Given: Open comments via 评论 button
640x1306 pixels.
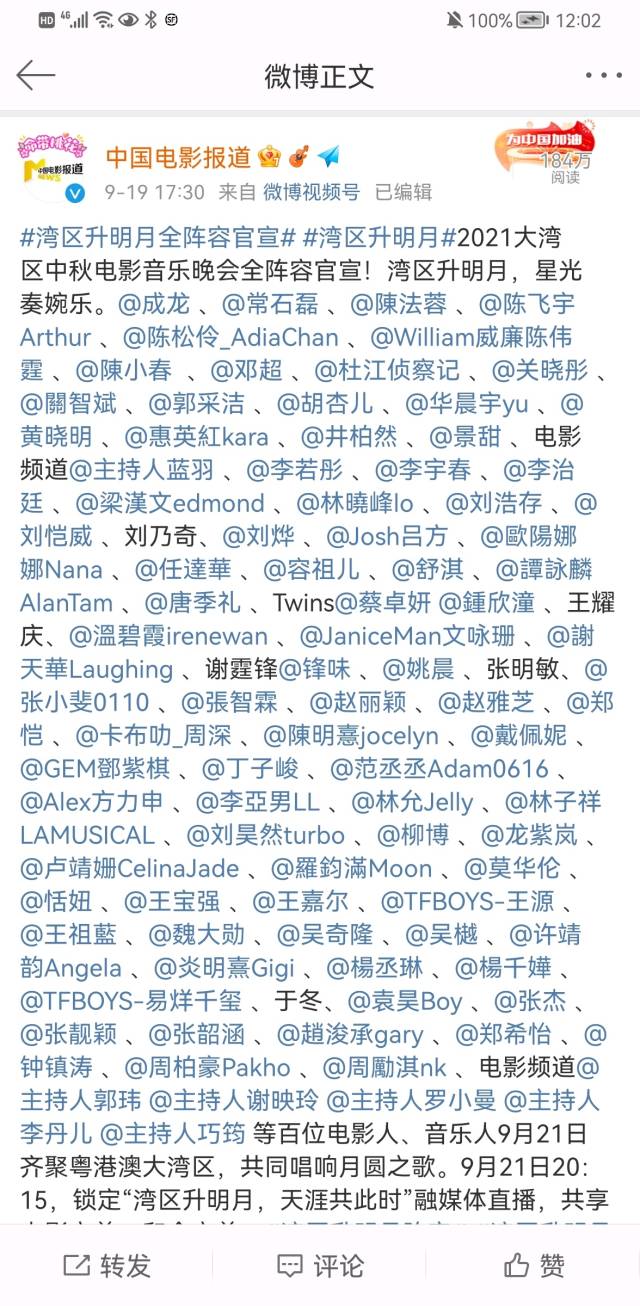Looking at the screenshot, I should [320, 1266].
